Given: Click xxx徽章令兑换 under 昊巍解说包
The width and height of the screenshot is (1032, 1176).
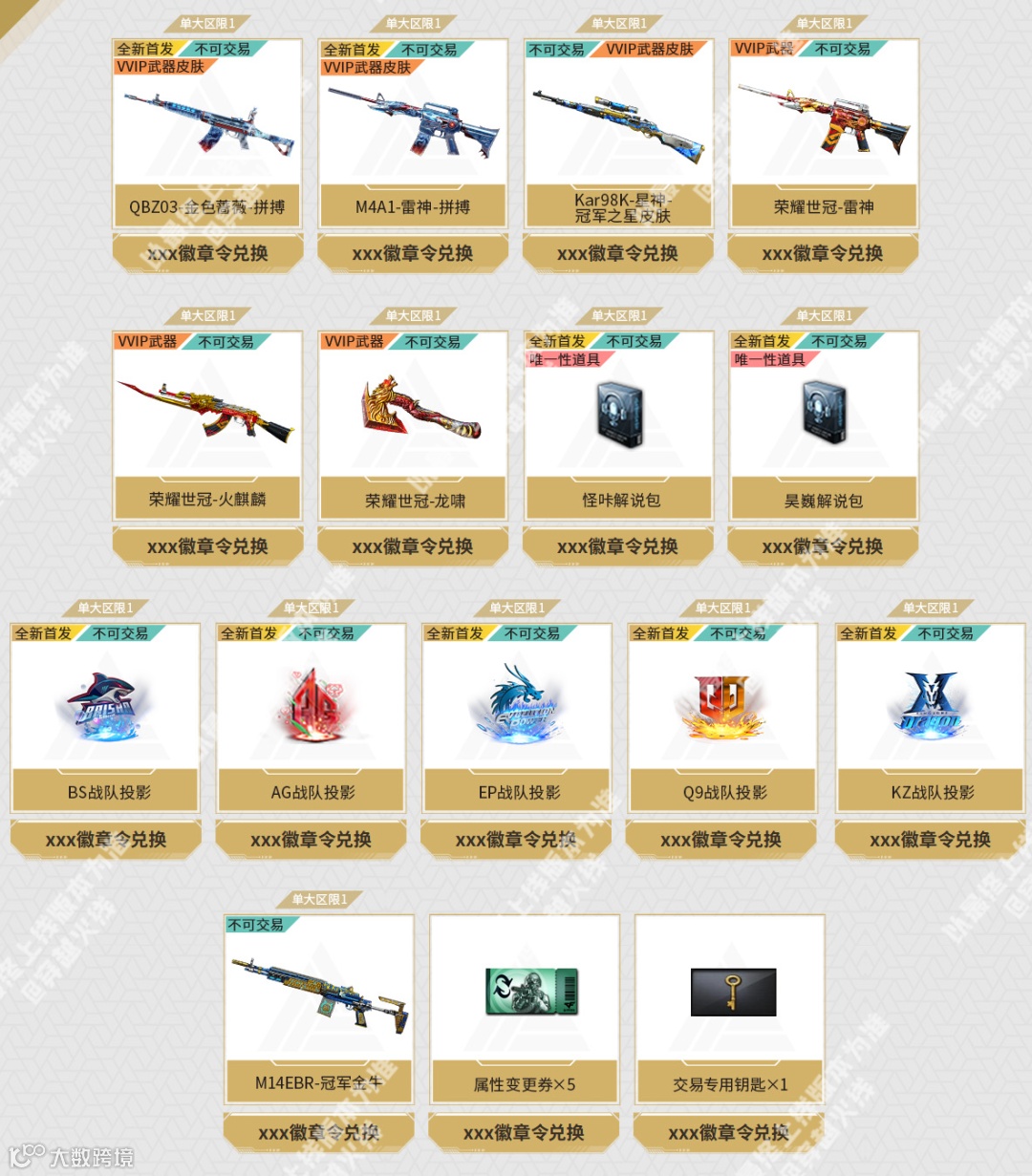Looking at the screenshot, I should pyautogui.click(x=821, y=545).
